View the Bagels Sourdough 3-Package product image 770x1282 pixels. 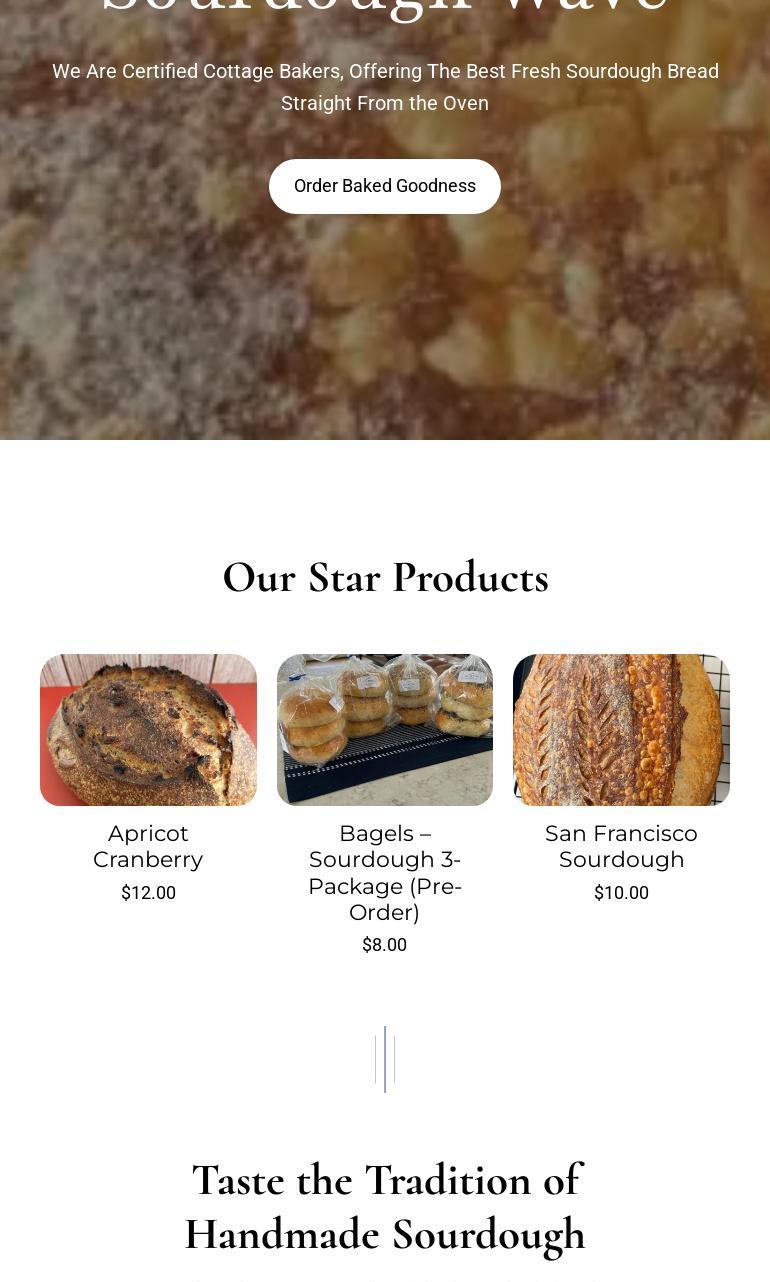point(385,730)
